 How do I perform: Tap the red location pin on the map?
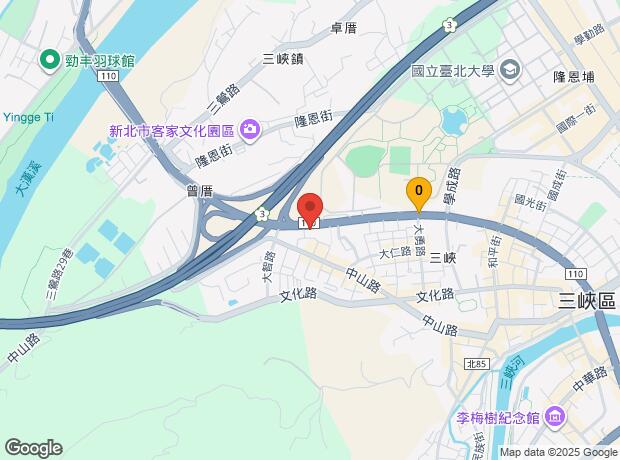(x=310, y=210)
